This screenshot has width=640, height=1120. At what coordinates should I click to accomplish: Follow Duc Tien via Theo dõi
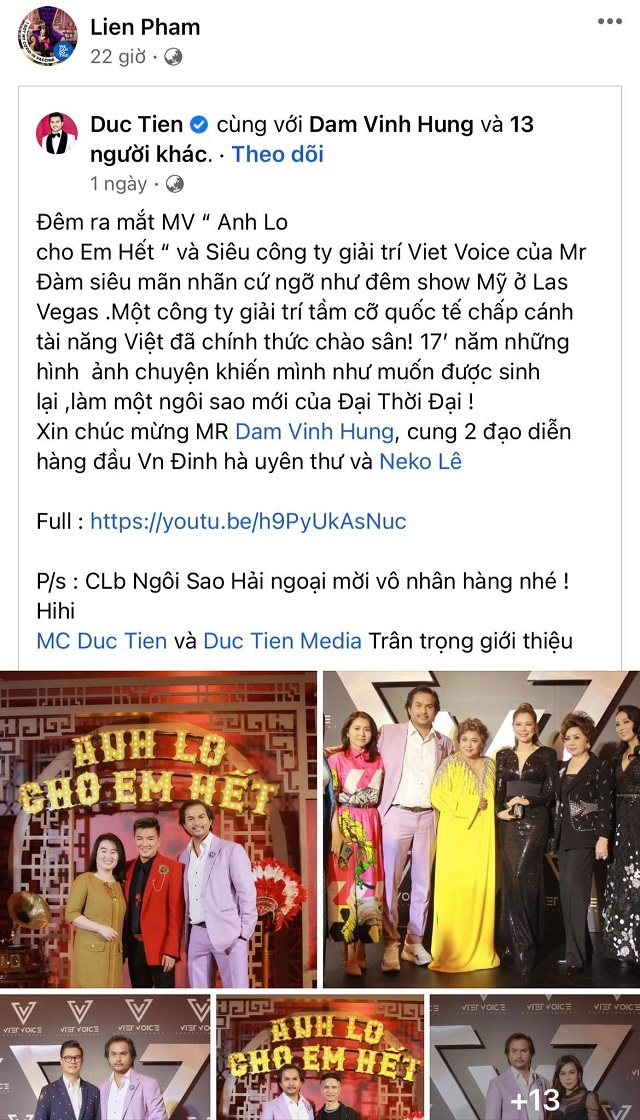[277, 154]
